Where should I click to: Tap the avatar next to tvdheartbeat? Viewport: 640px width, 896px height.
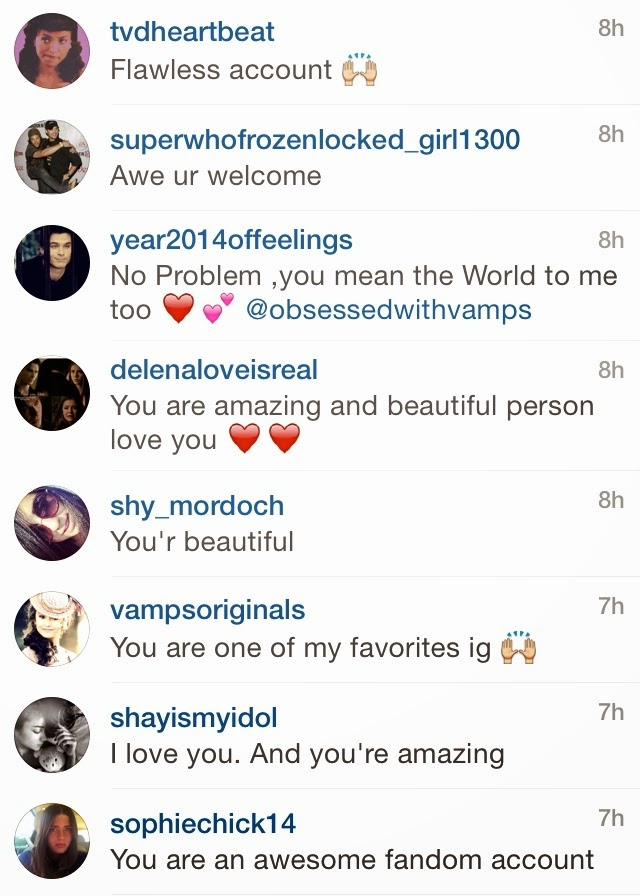53,51
